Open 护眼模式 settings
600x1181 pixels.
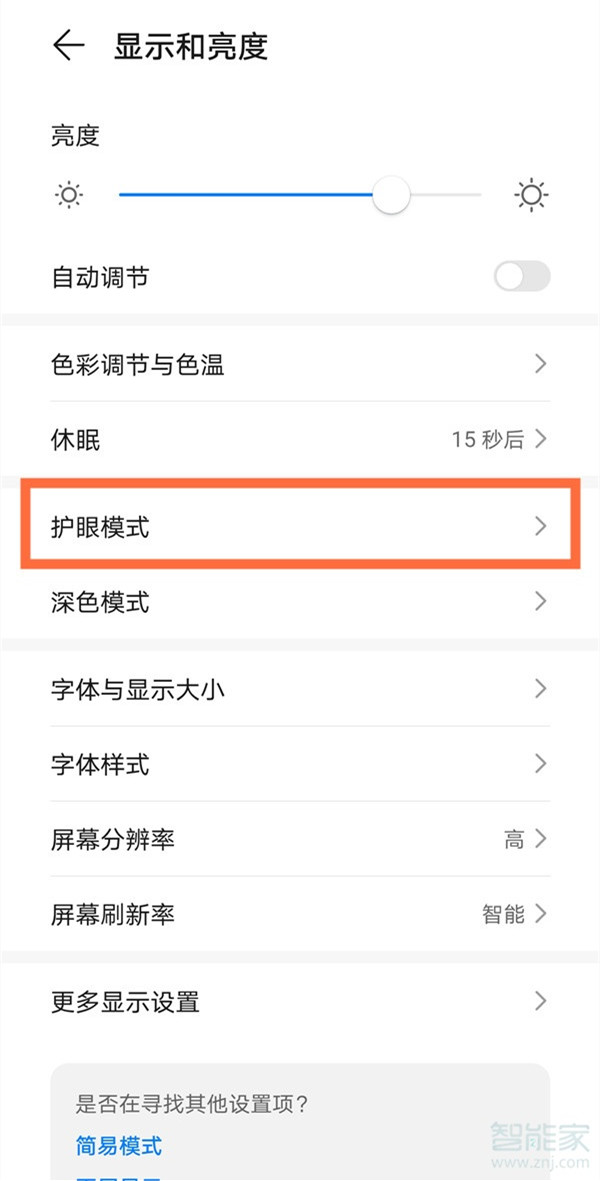click(300, 526)
